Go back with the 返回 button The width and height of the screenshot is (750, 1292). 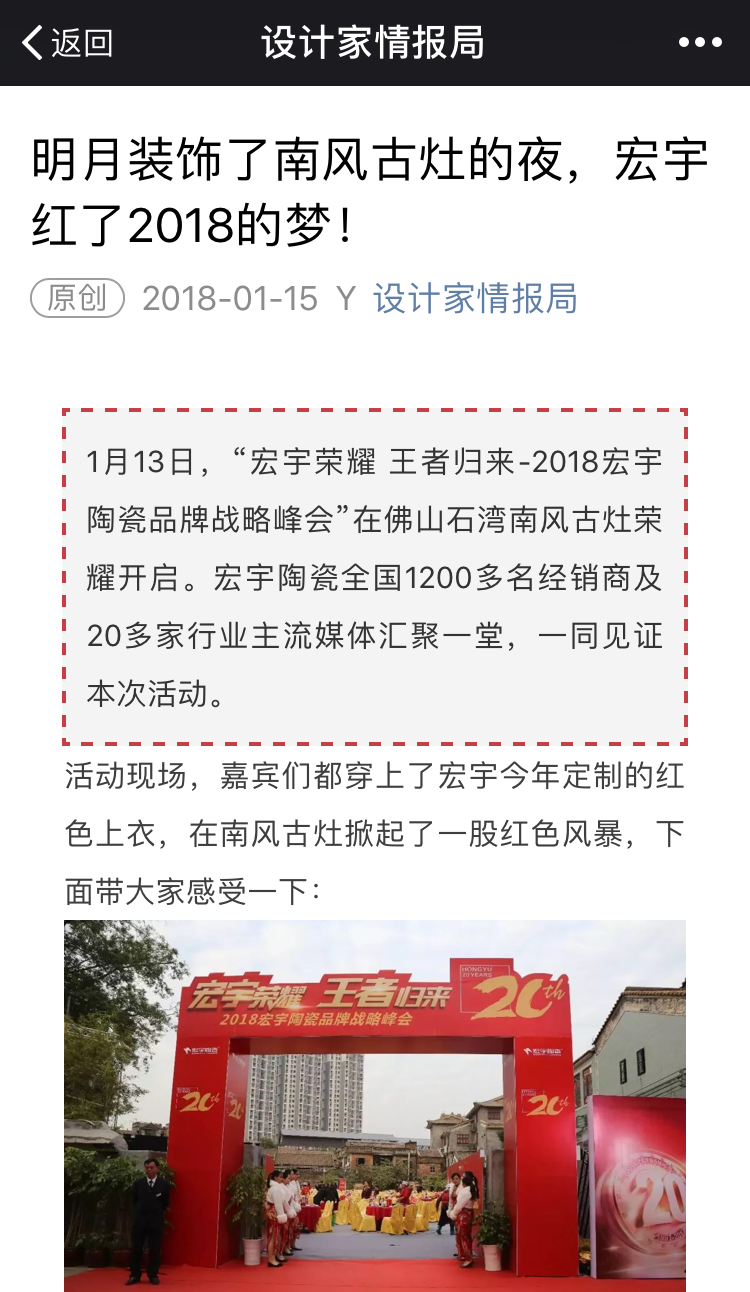67,43
